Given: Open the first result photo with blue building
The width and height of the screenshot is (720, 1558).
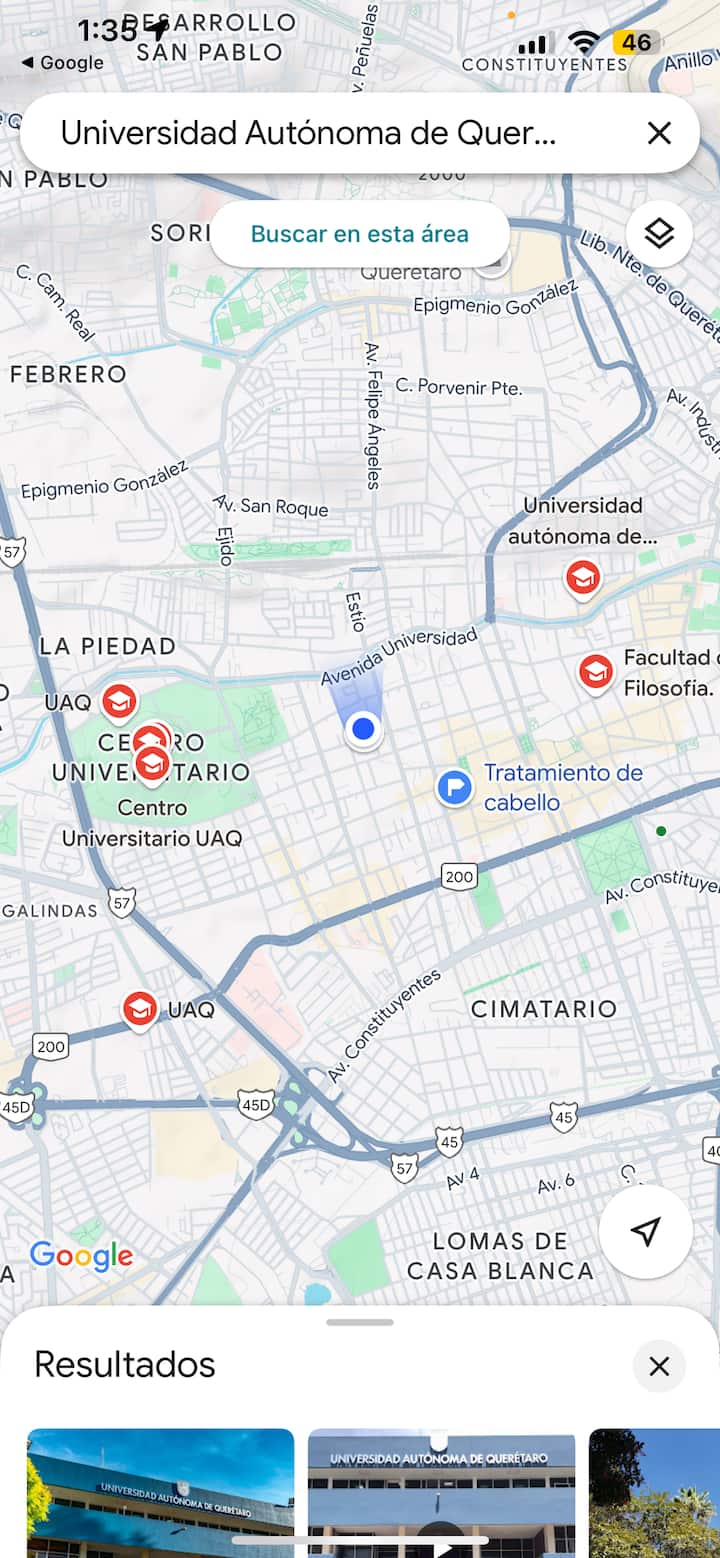Looking at the screenshot, I should (x=161, y=1492).
